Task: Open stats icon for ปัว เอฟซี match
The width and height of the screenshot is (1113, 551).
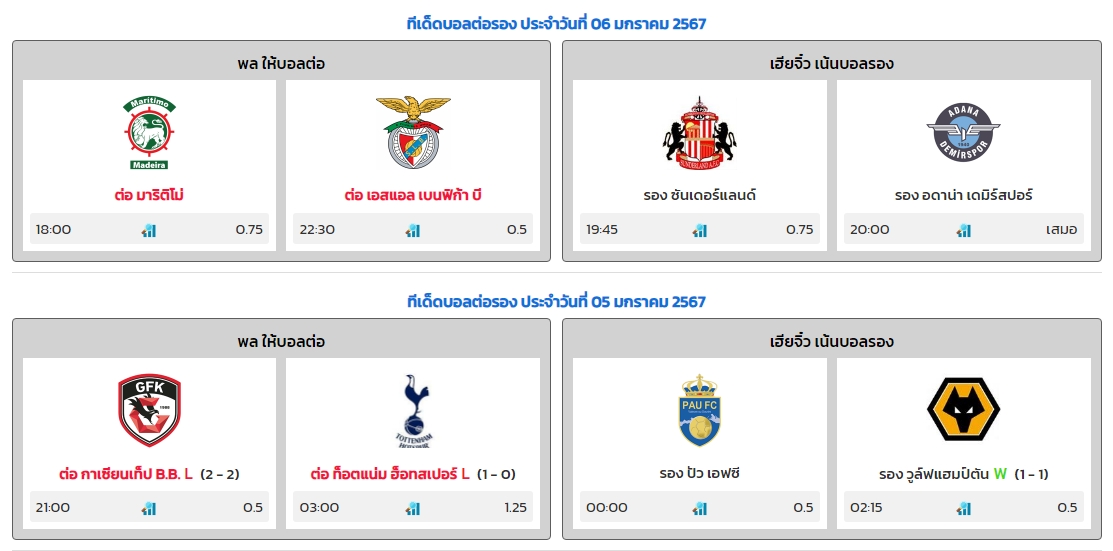Action: [700, 508]
